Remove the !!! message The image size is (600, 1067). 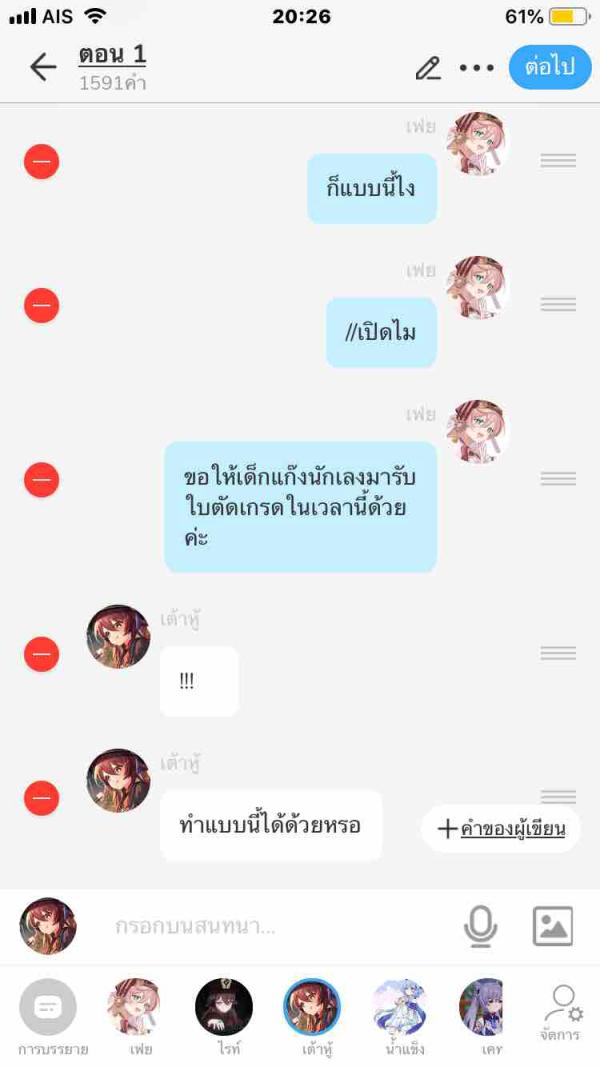[x=41, y=654]
